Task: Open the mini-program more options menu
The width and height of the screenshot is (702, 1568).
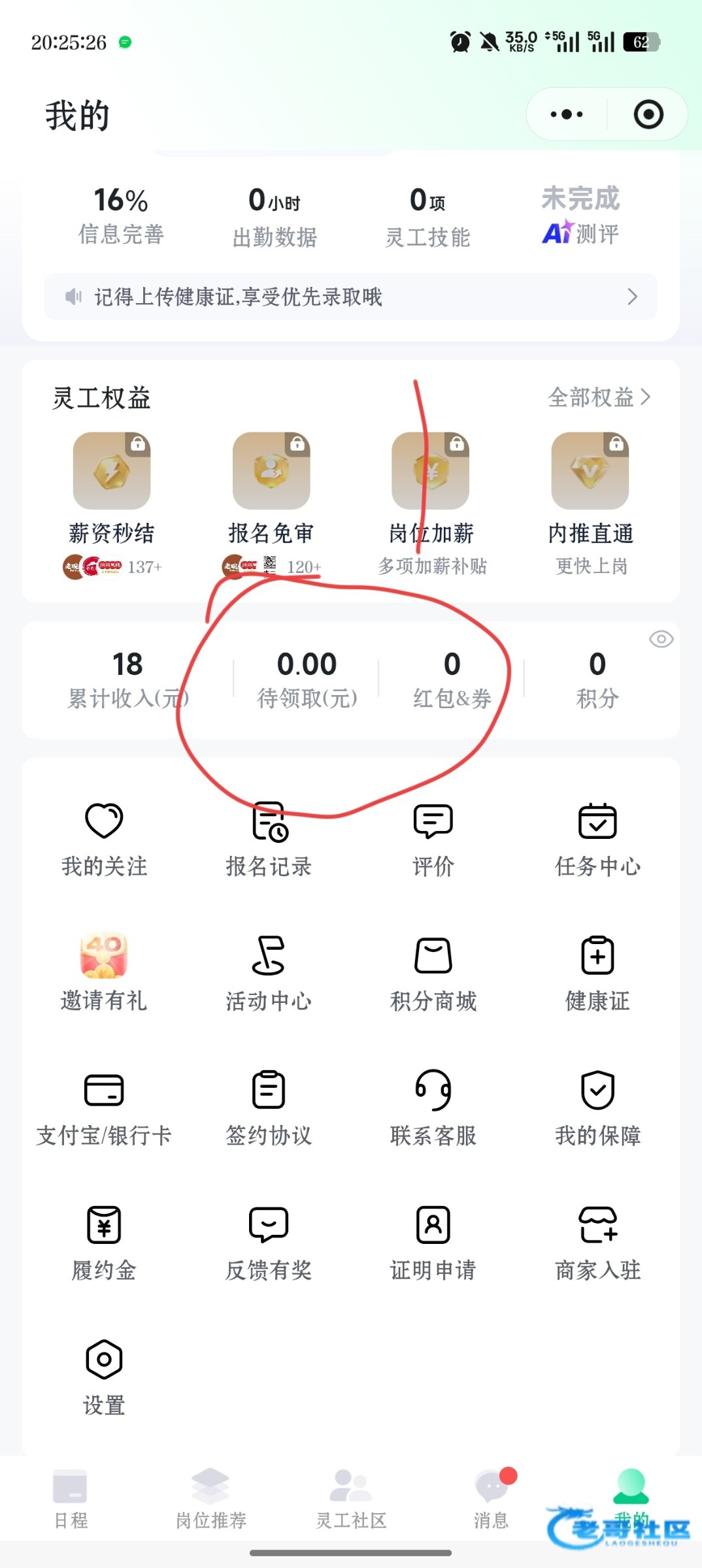Action: coord(567,114)
